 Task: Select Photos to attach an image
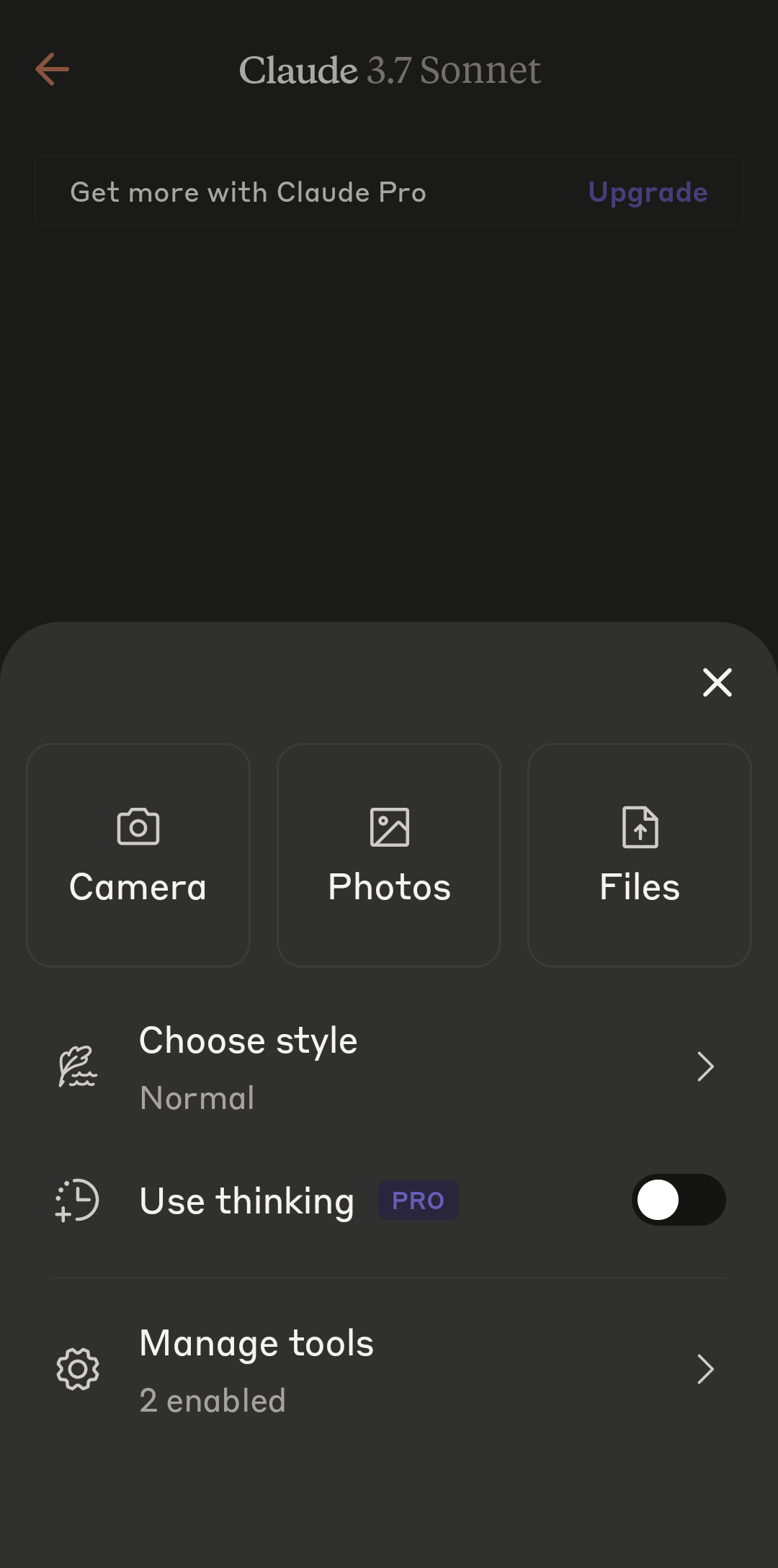click(x=389, y=855)
